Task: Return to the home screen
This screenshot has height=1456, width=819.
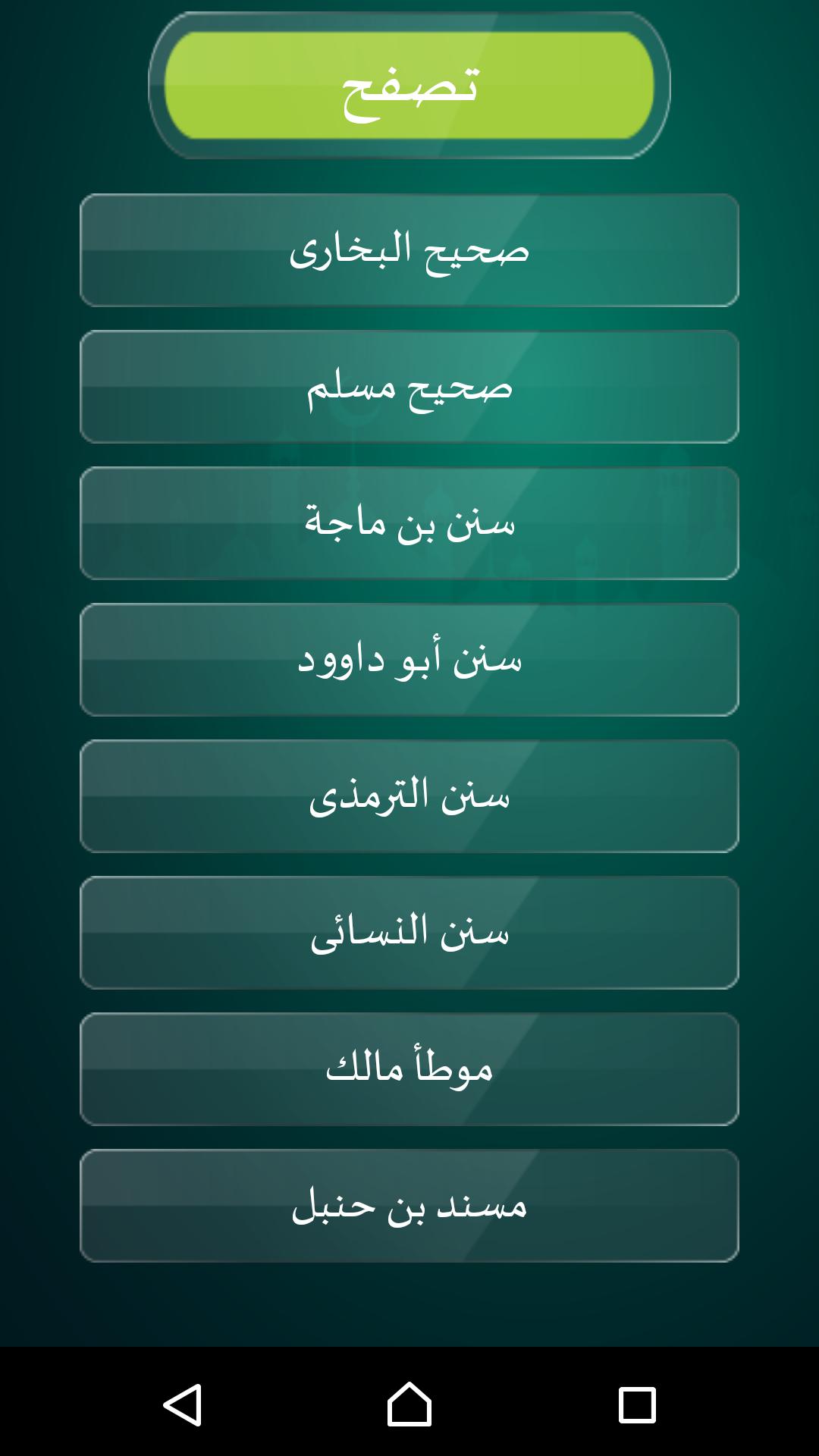Action: pos(409,1404)
